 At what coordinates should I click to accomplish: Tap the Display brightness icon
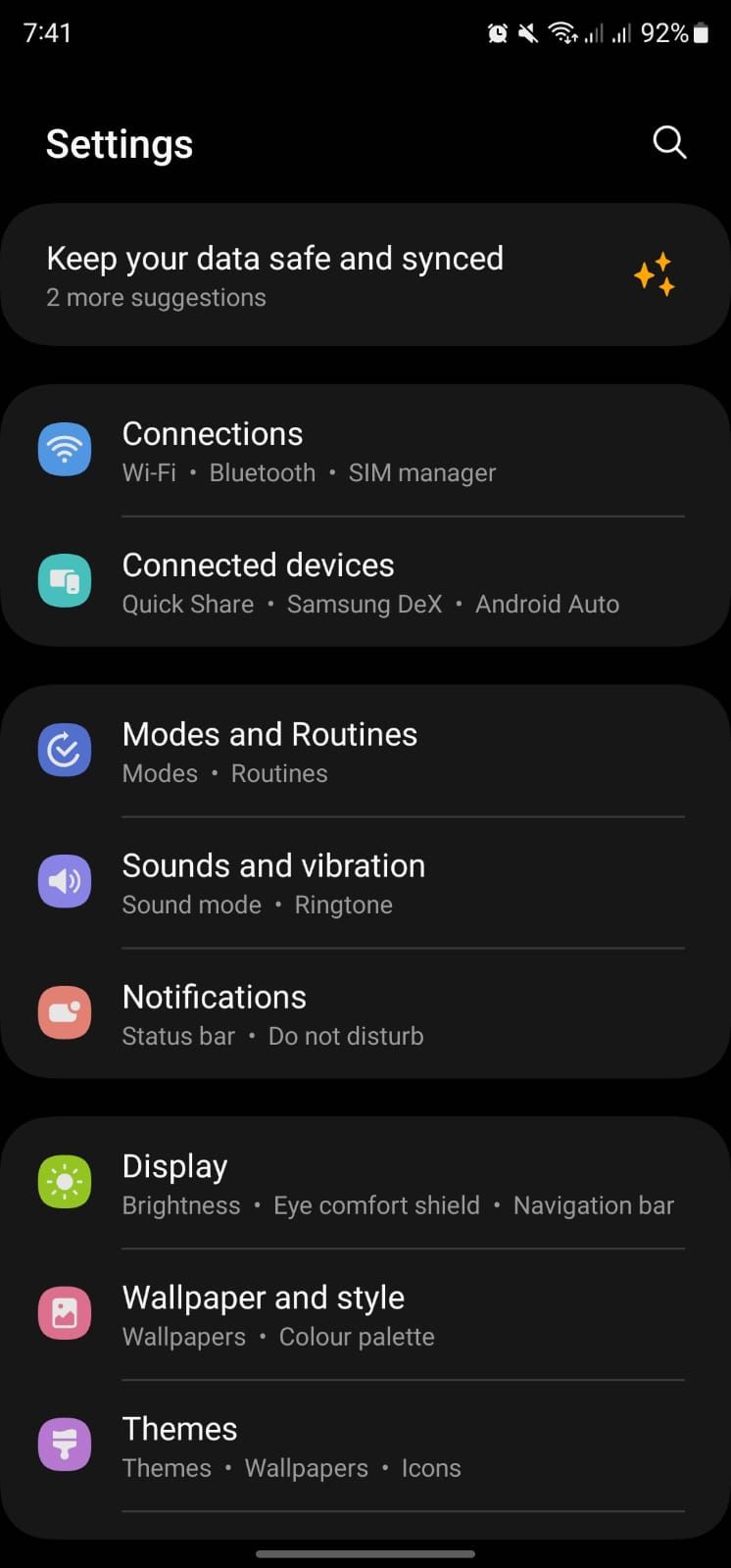65,1182
